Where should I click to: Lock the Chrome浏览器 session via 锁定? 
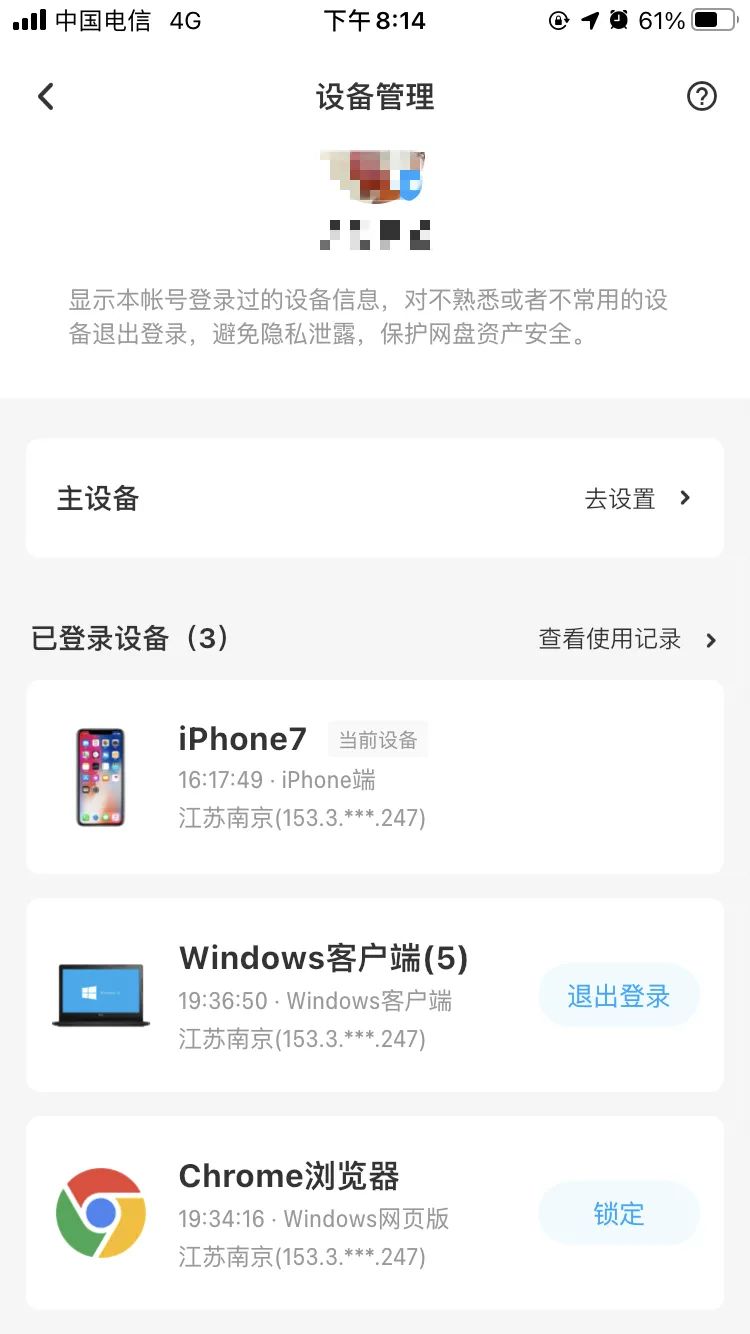click(618, 1213)
